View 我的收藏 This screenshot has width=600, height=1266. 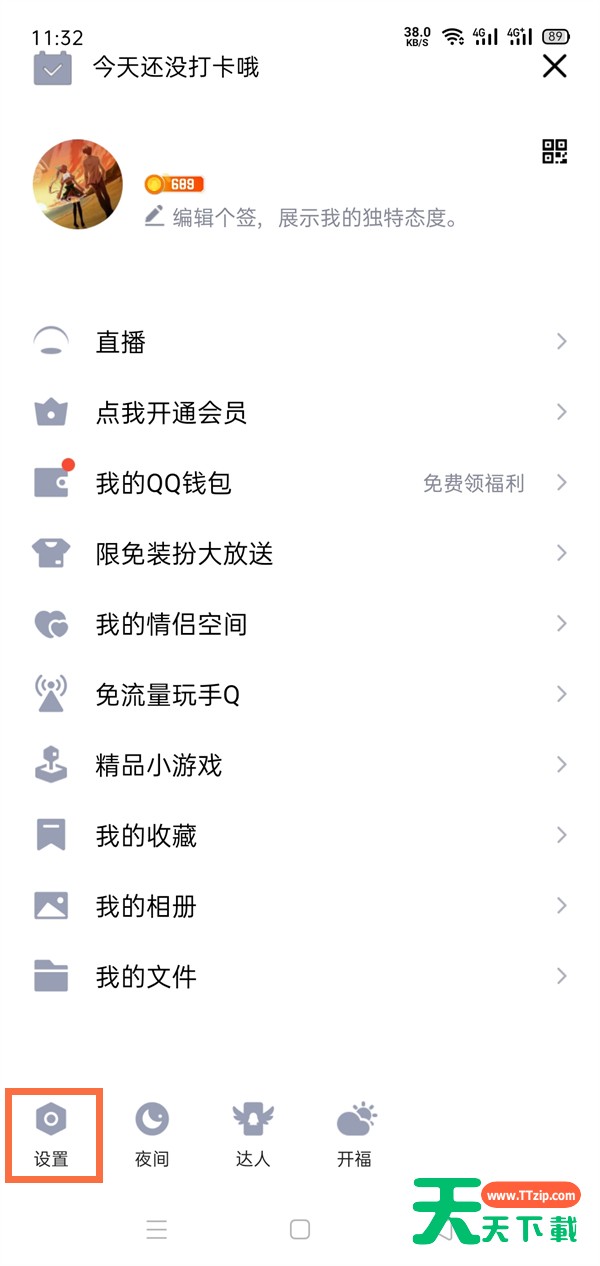[300, 836]
